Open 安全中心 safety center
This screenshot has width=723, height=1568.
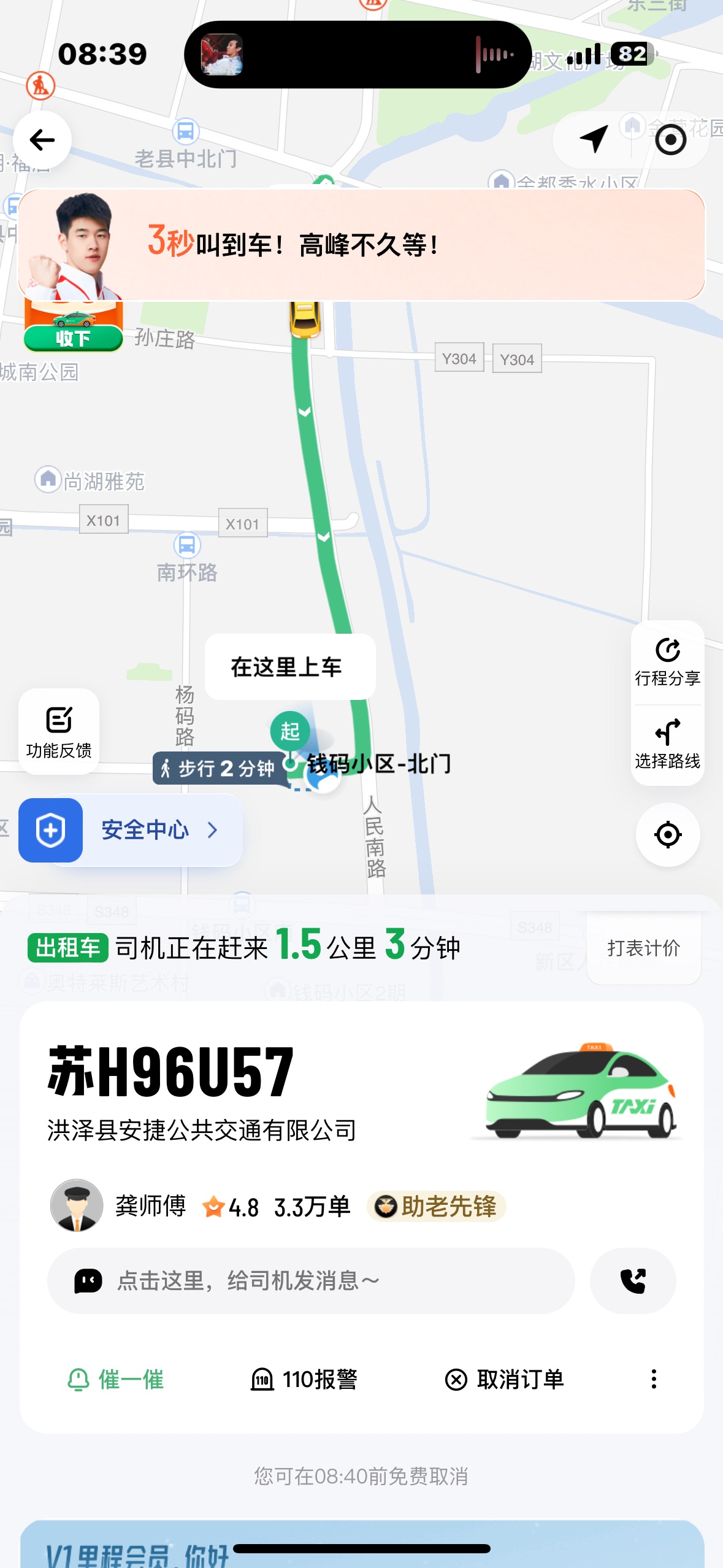131,830
